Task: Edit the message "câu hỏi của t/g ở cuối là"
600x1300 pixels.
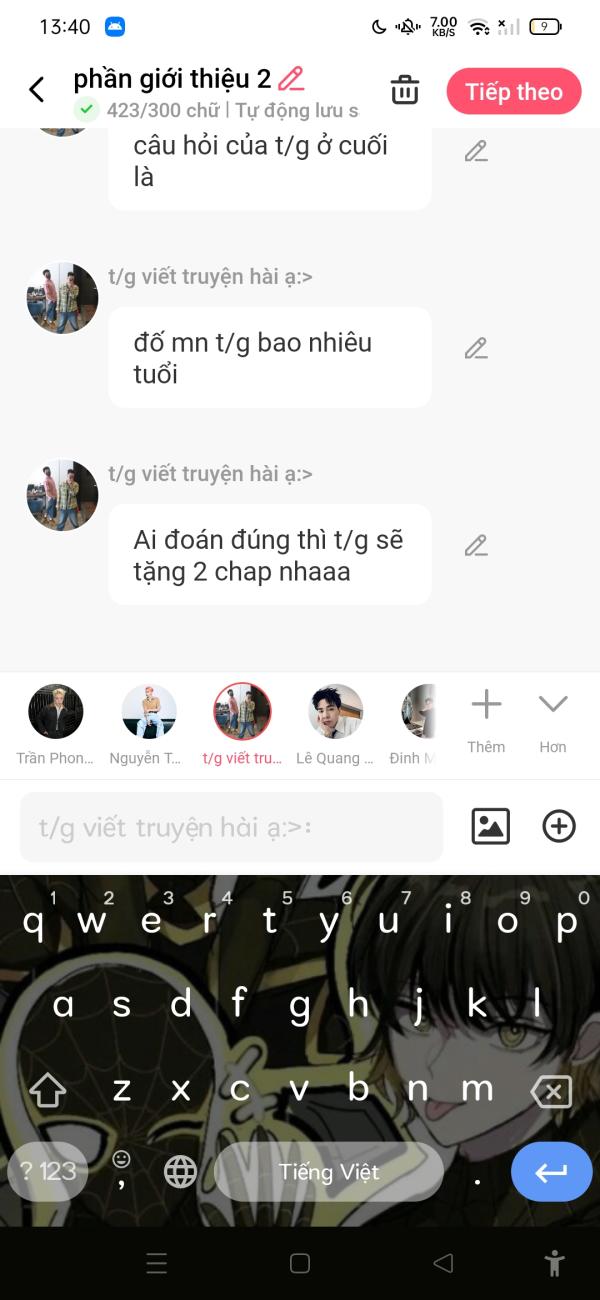Action: 476,151
